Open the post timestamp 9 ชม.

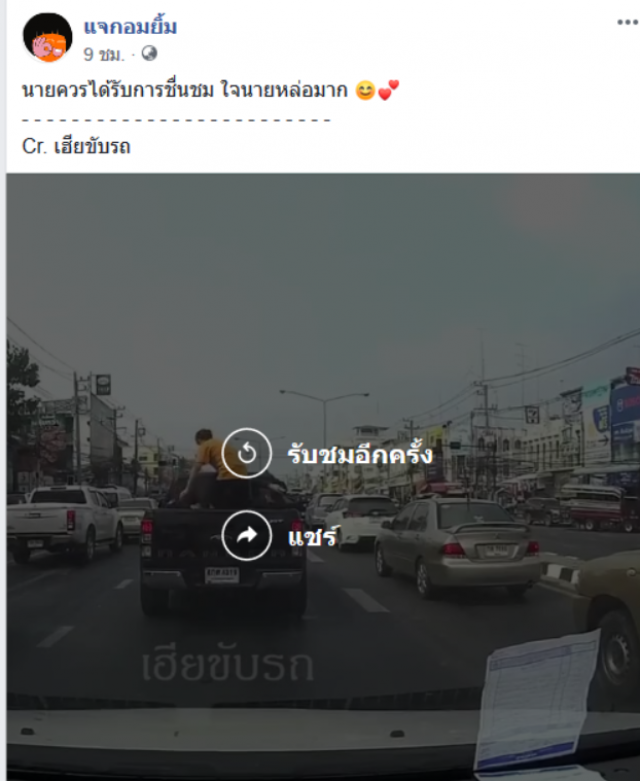(x=103, y=53)
